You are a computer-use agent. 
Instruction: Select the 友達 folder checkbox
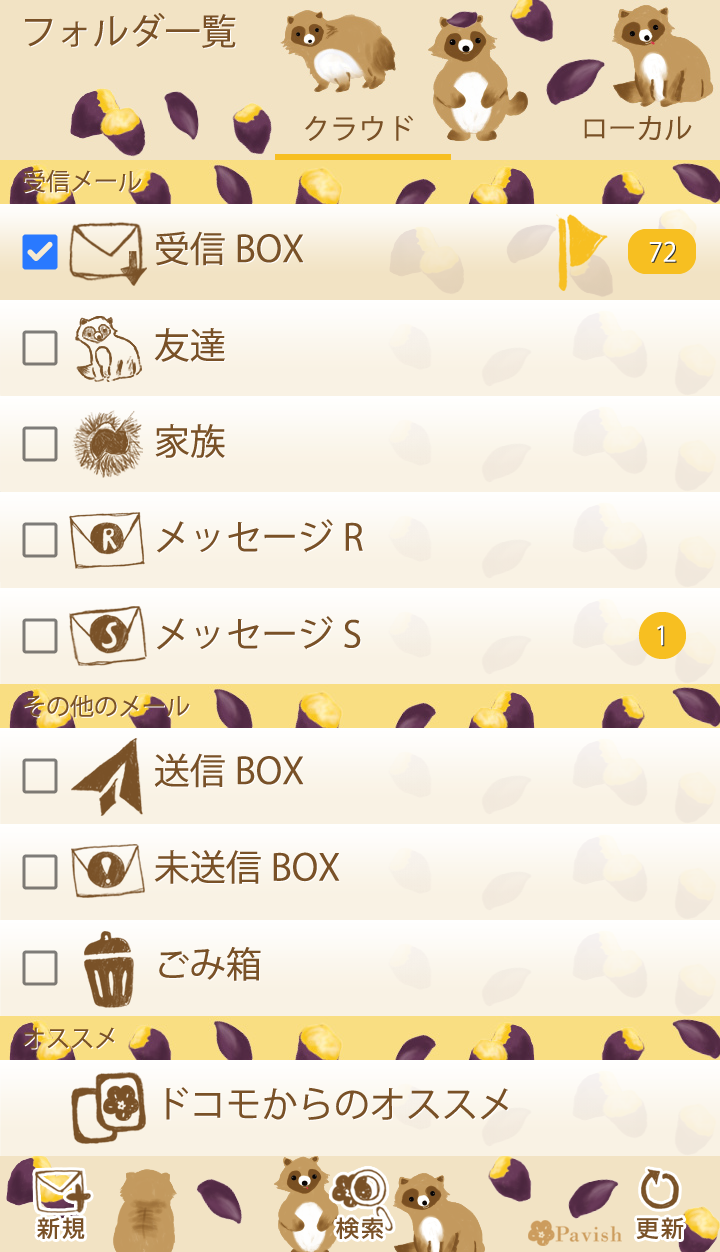pos(40,348)
